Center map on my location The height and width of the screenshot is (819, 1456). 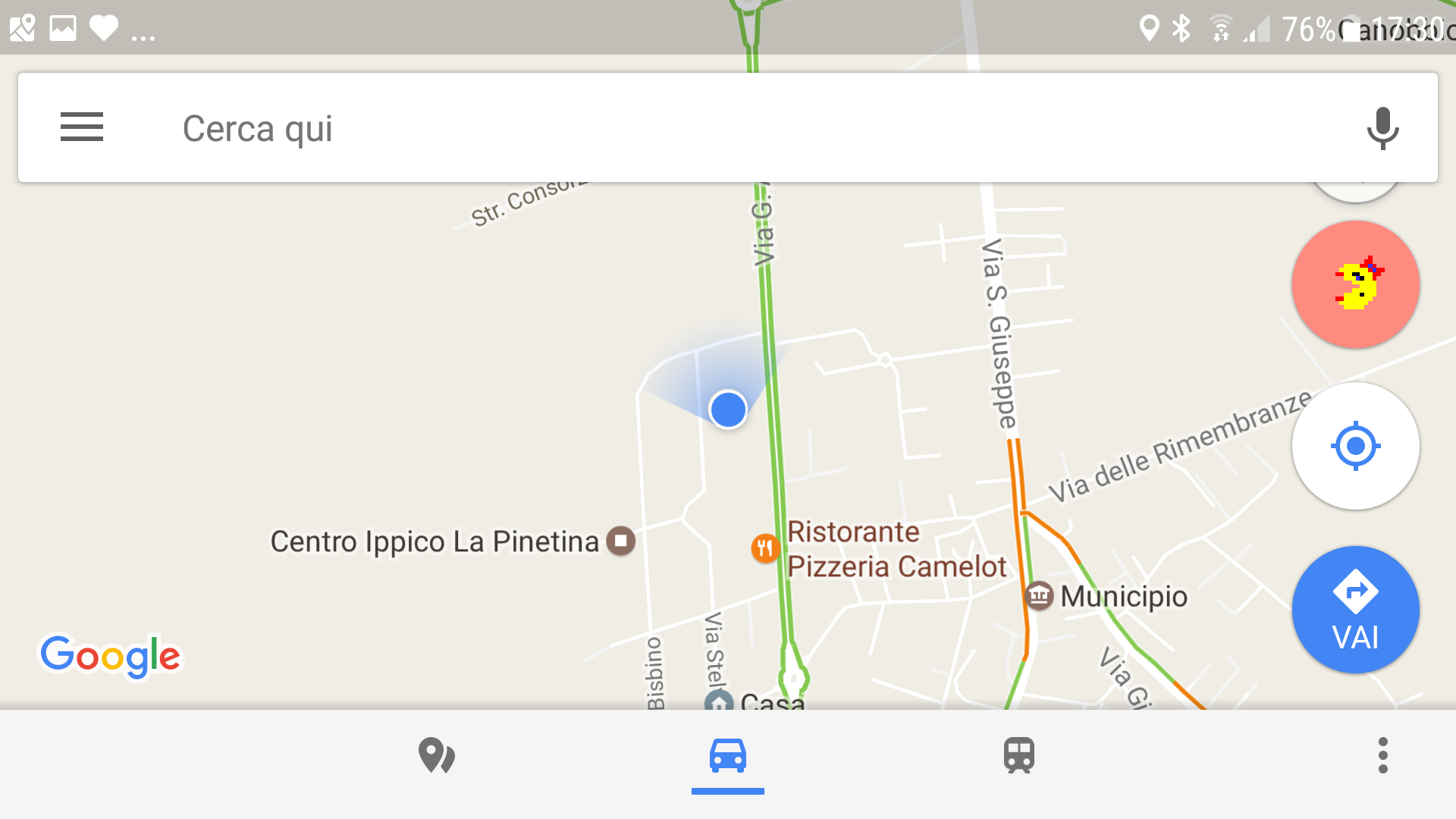click(1356, 446)
